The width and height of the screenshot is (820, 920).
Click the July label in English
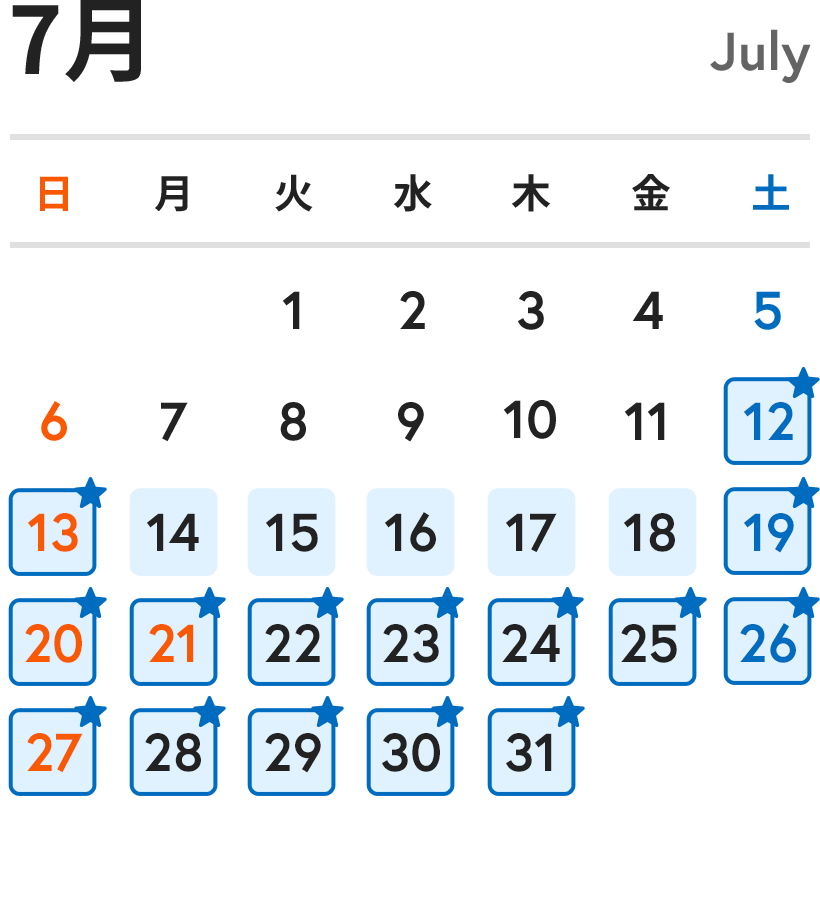(x=760, y=55)
